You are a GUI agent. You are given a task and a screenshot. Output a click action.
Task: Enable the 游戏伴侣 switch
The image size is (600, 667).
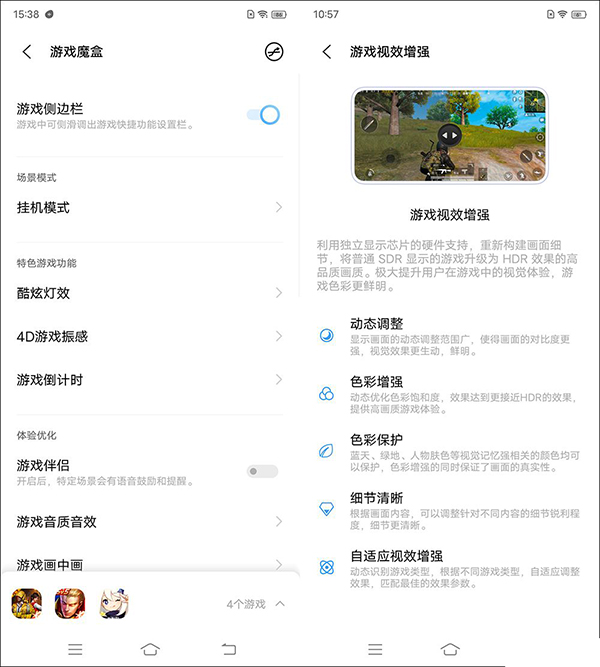pyautogui.click(x=262, y=471)
